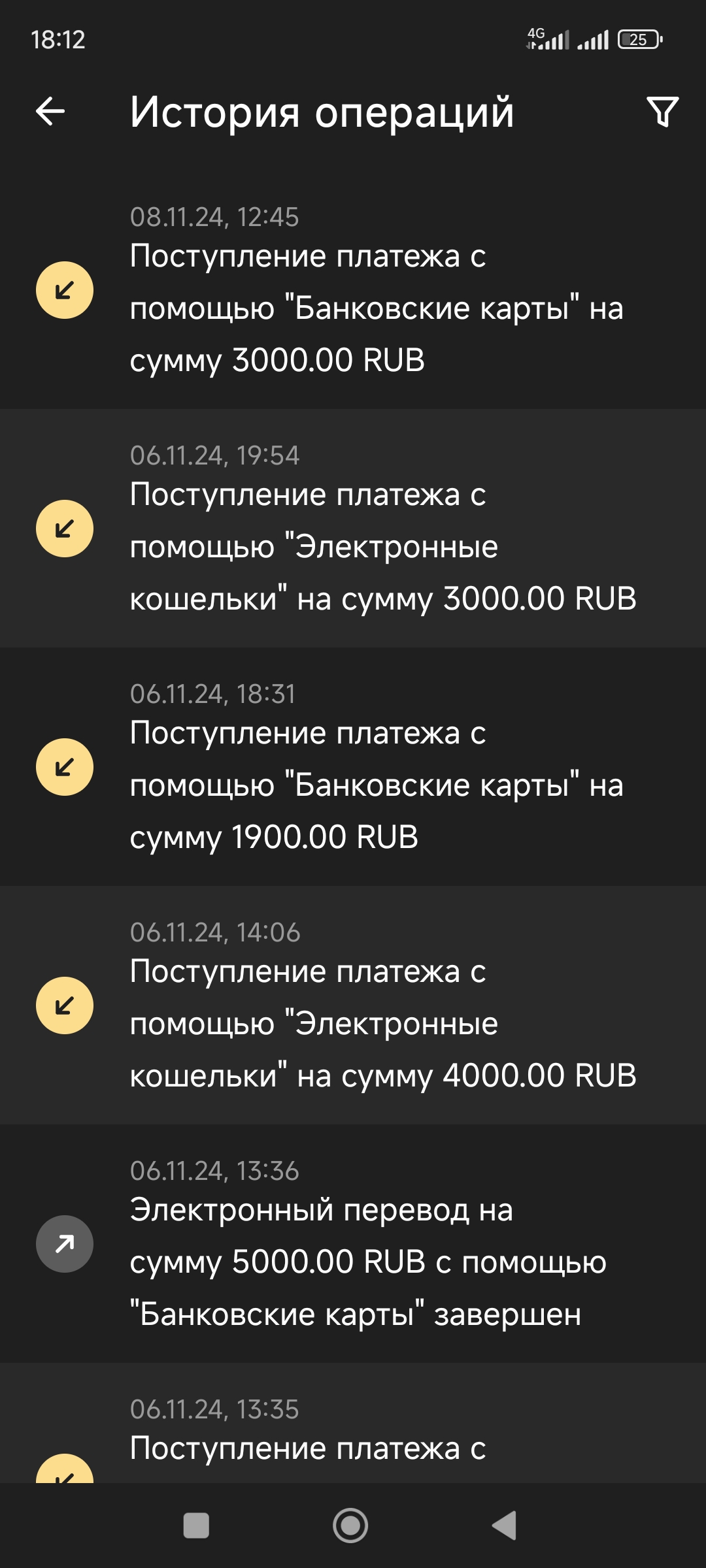Image resolution: width=706 pixels, height=1568 pixels.
Task: Go back using the top arrow
Action: tap(50, 111)
